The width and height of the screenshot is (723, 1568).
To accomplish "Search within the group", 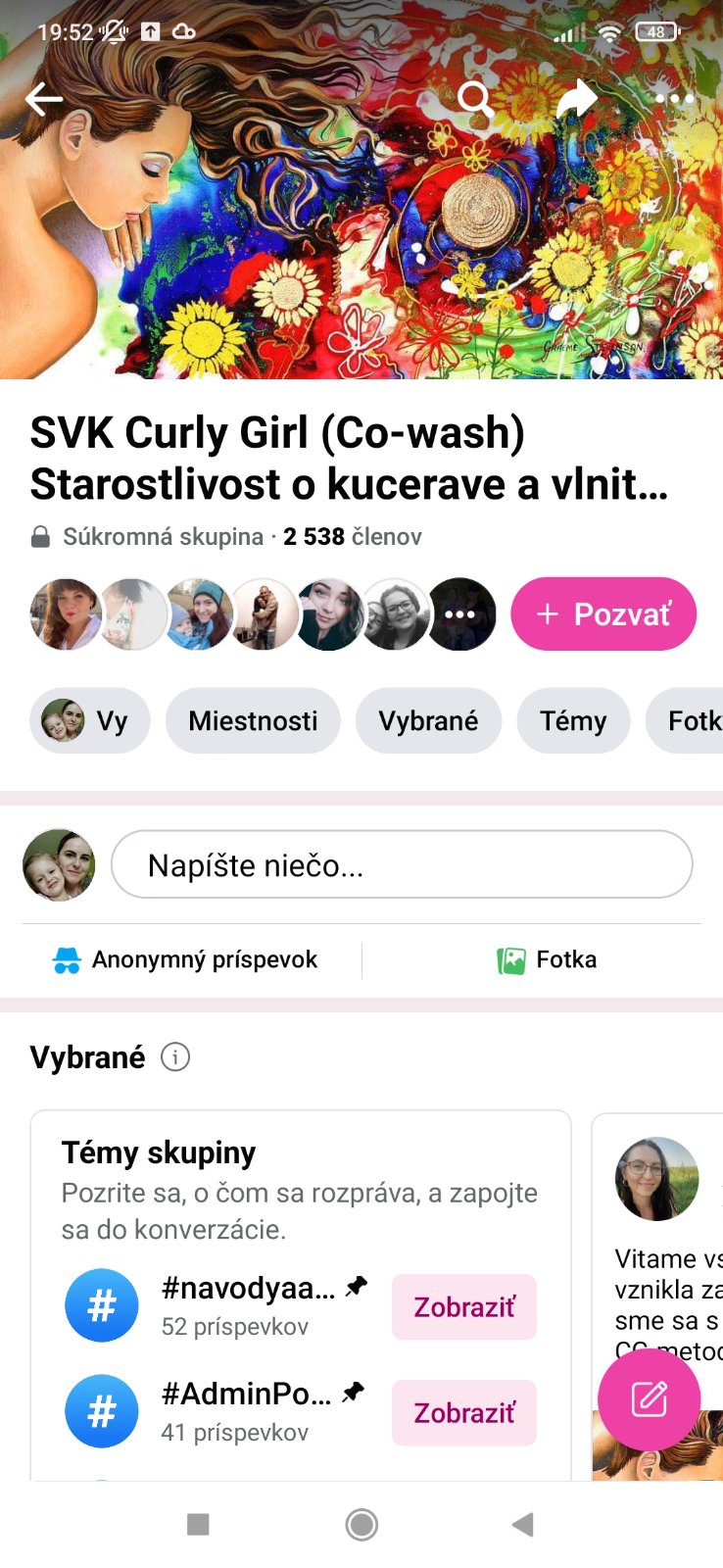I will (x=475, y=99).
